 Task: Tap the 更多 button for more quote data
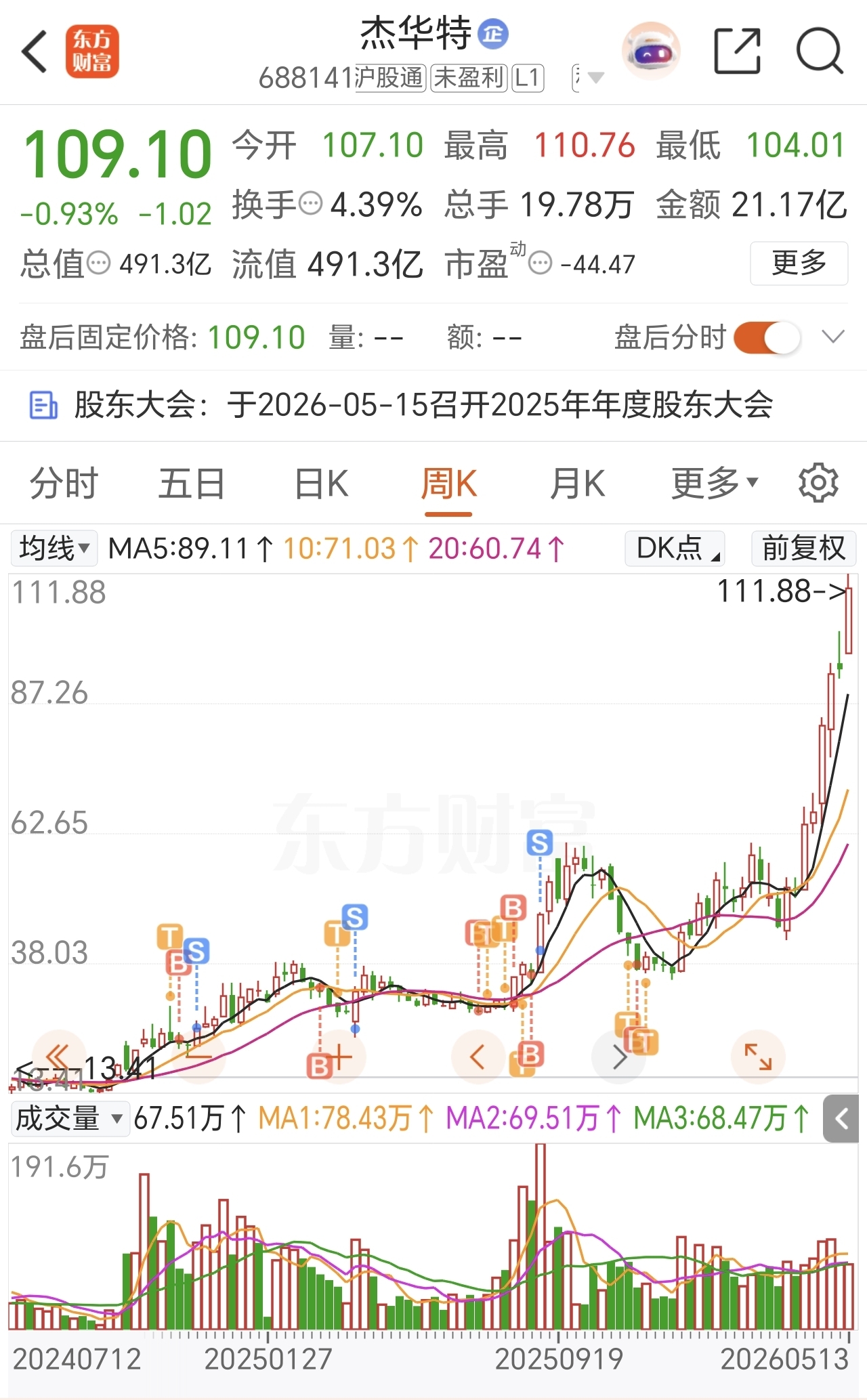pyautogui.click(x=799, y=263)
